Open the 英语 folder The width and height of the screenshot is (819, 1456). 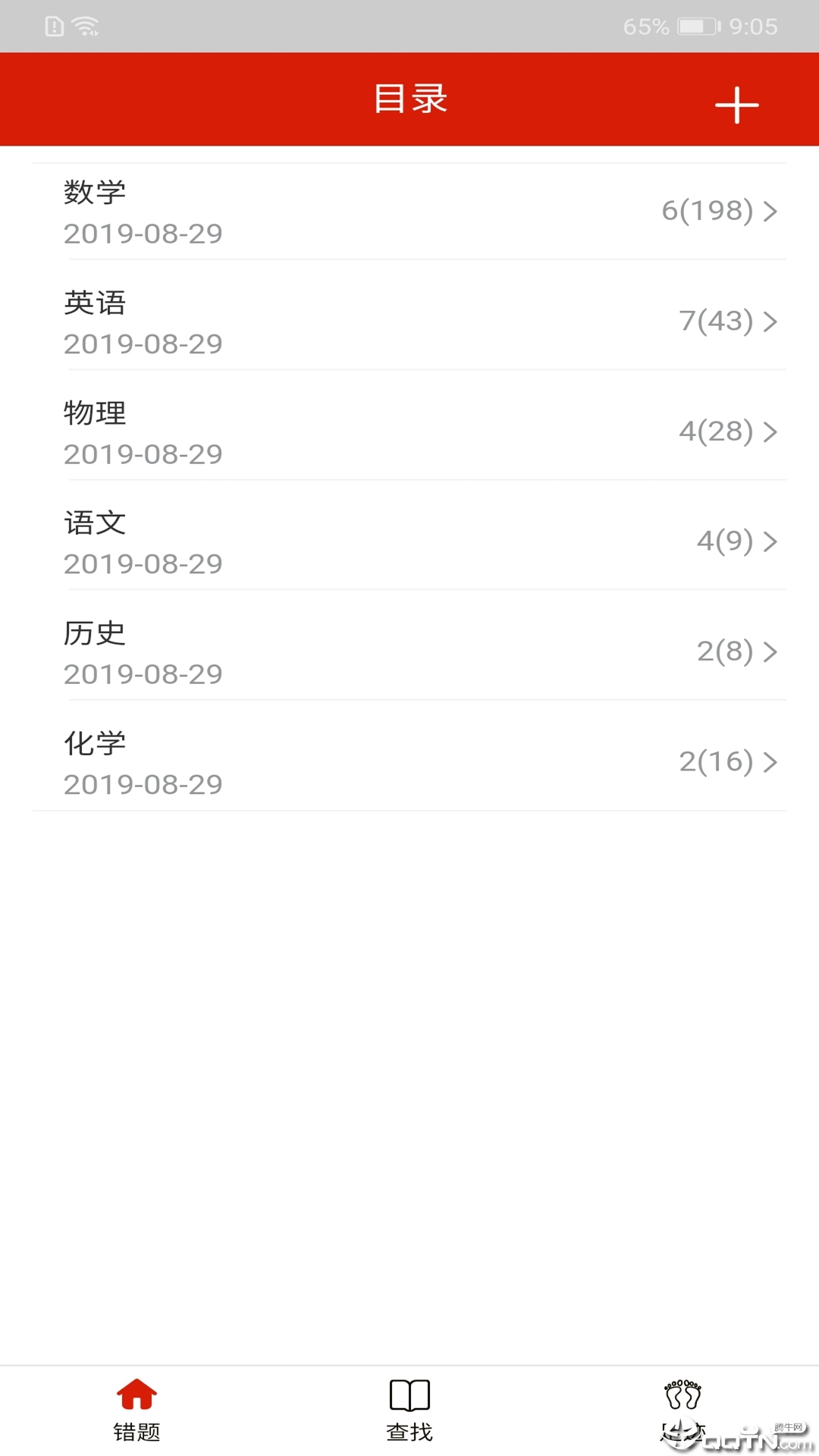click(409, 322)
